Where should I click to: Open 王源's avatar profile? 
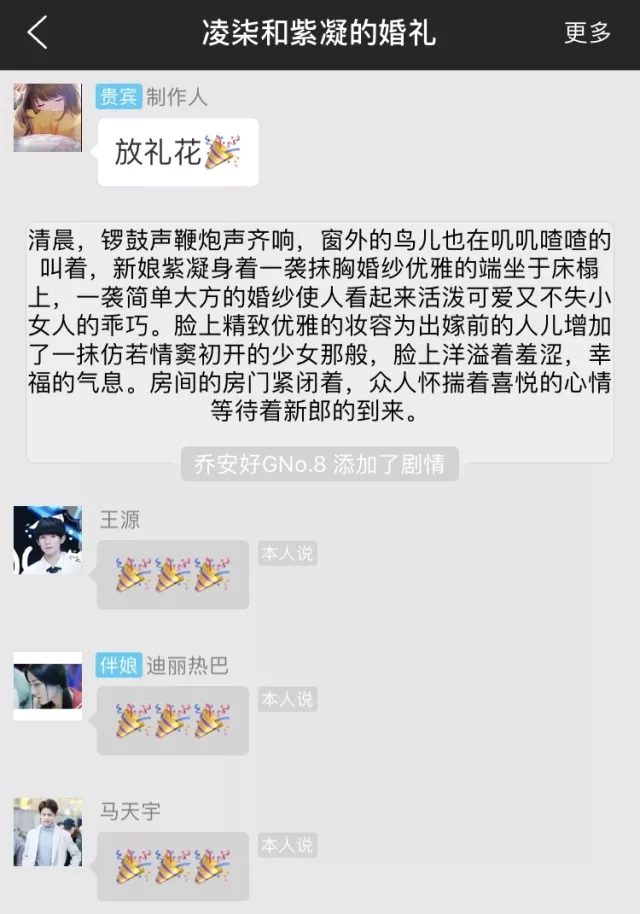tap(47, 540)
